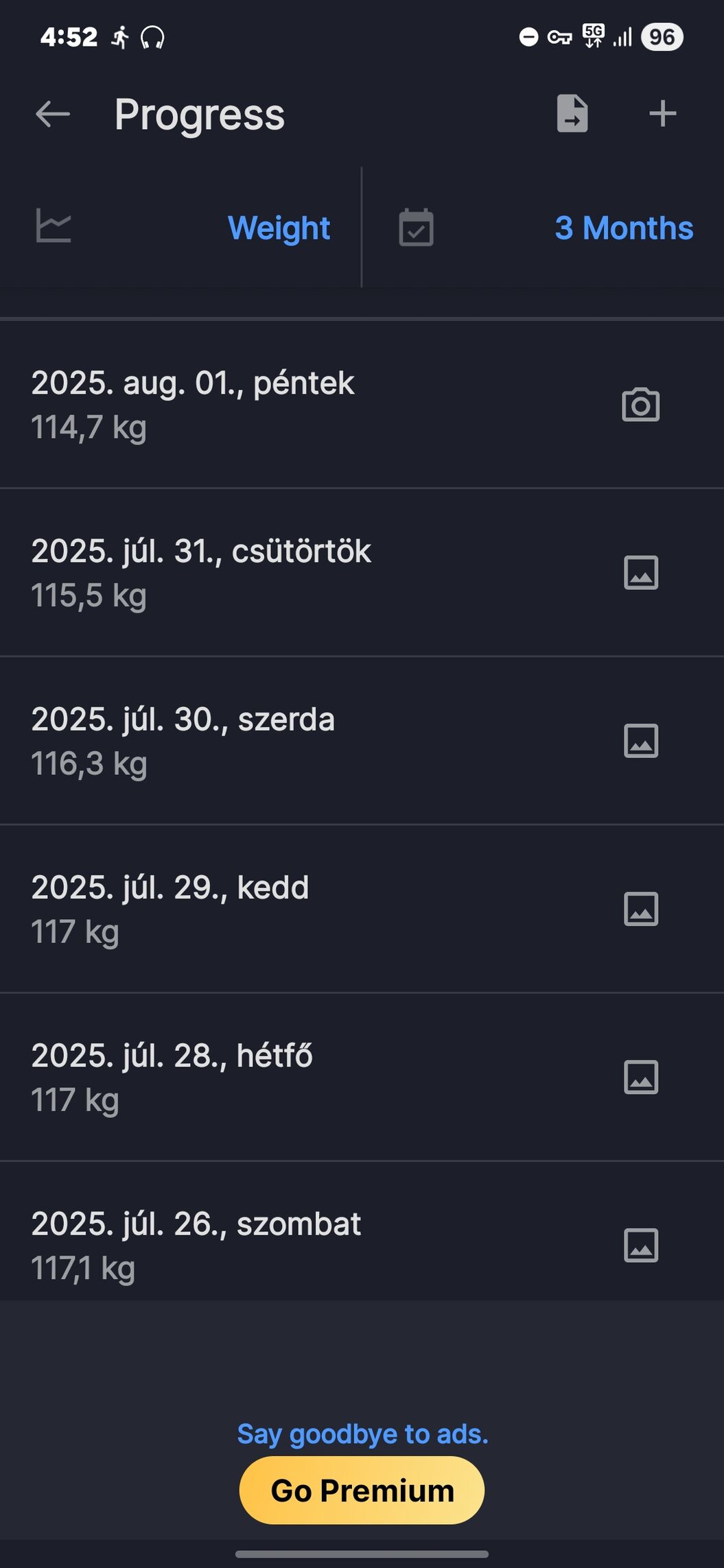
Task: View the photo for júl. 31. csütörtök
Action: click(640, 573)
